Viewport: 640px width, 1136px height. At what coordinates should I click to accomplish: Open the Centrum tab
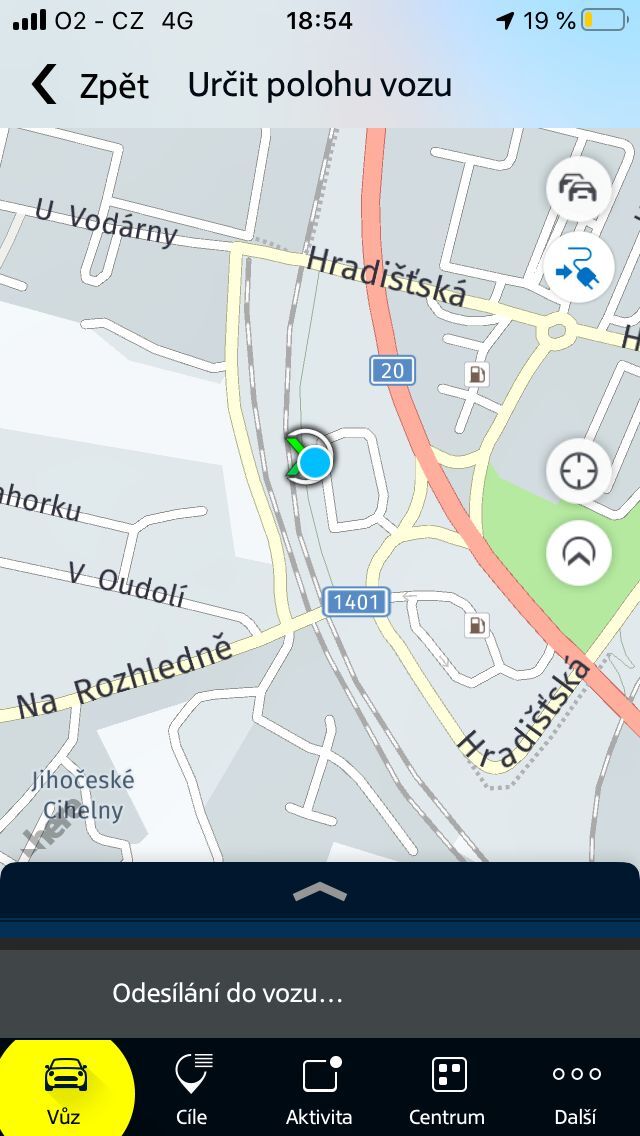(447, 1088)
